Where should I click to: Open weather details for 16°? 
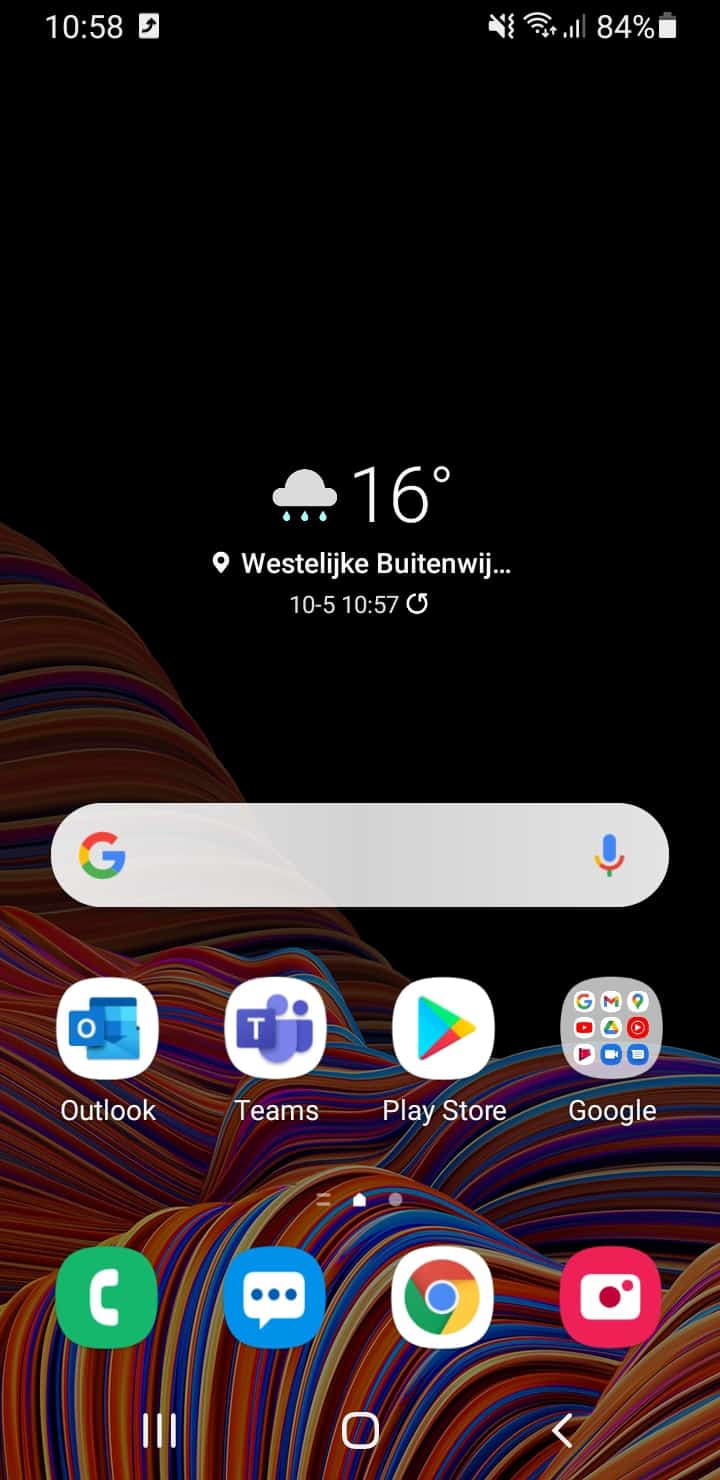[x=400, y=495]
